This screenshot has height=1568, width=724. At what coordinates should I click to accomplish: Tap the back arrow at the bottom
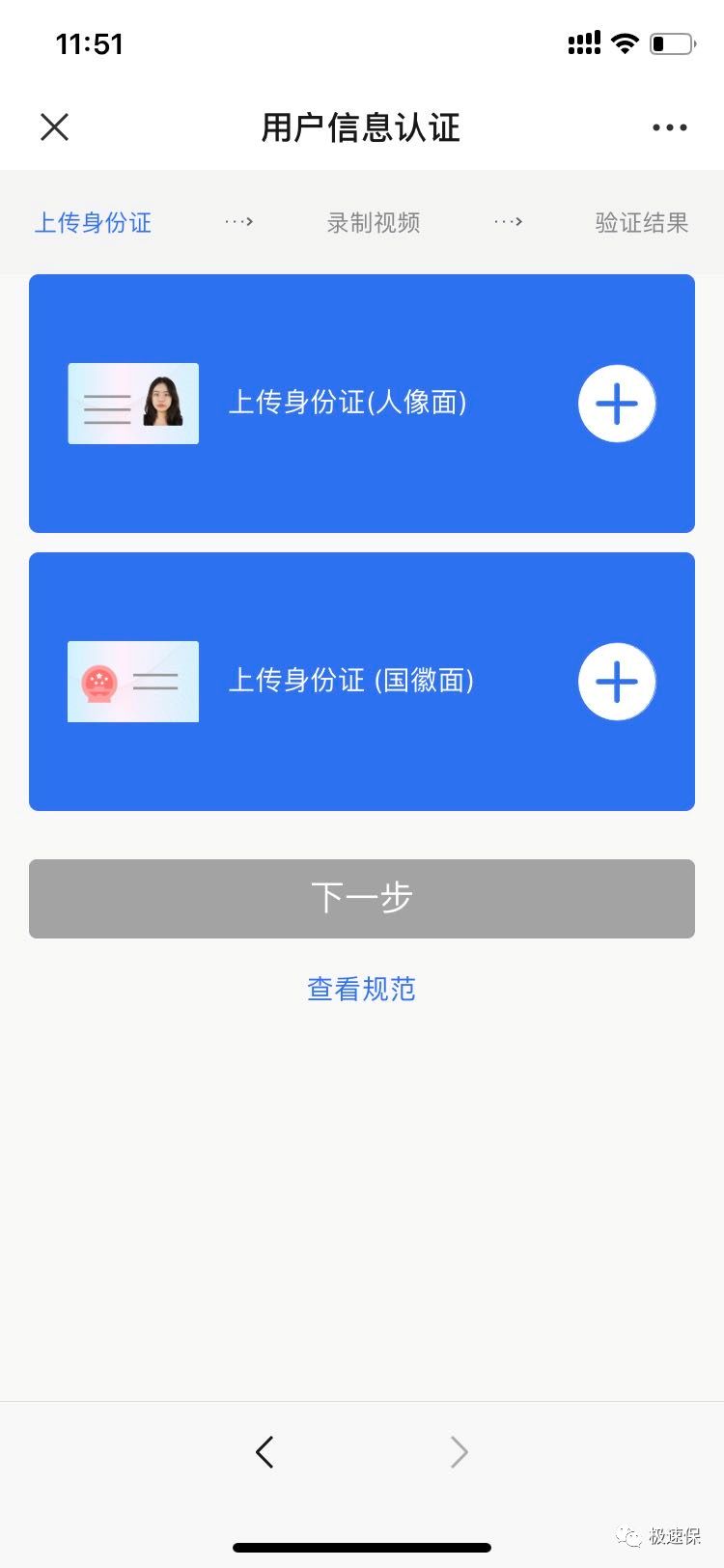click(265, 1451)
